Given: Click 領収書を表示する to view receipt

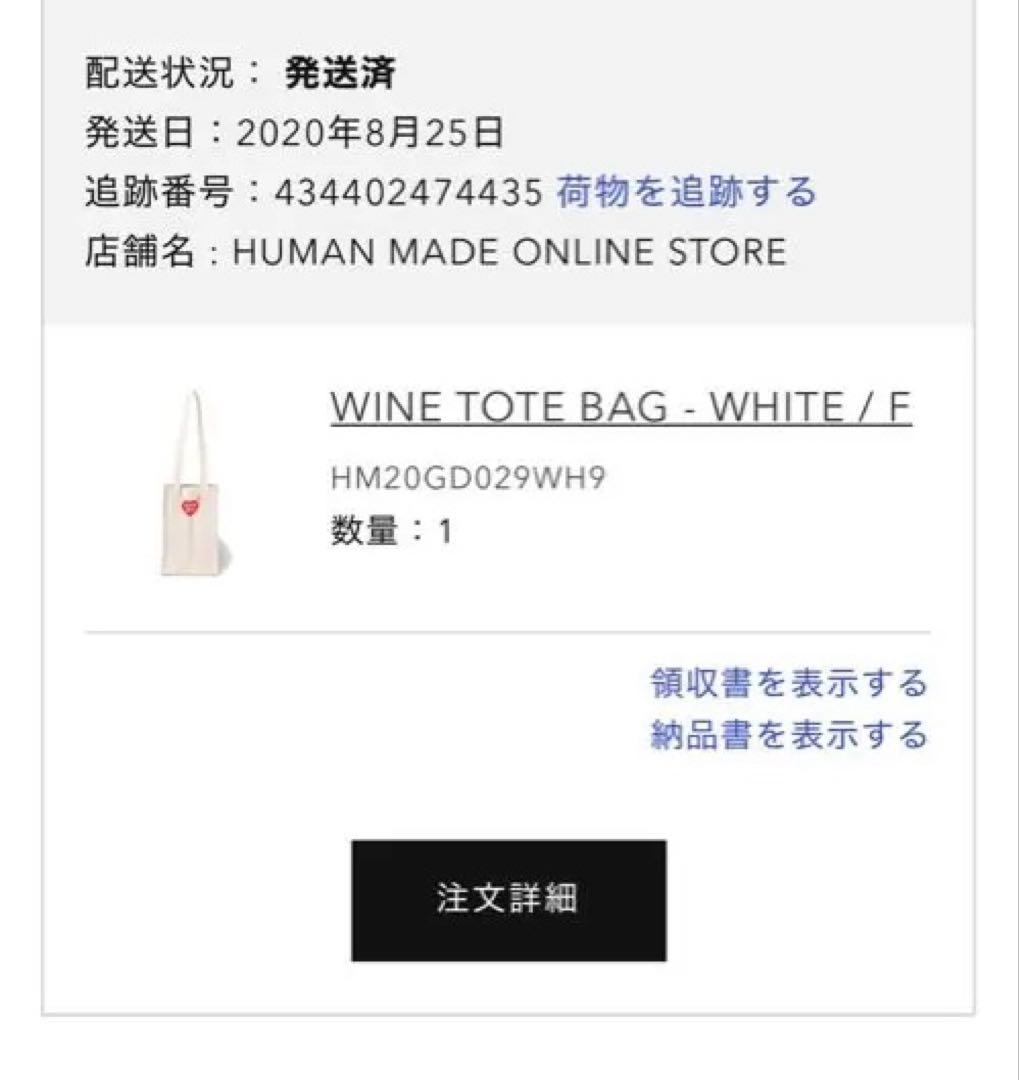Looking at the screenshot, I should click(789, 685).
